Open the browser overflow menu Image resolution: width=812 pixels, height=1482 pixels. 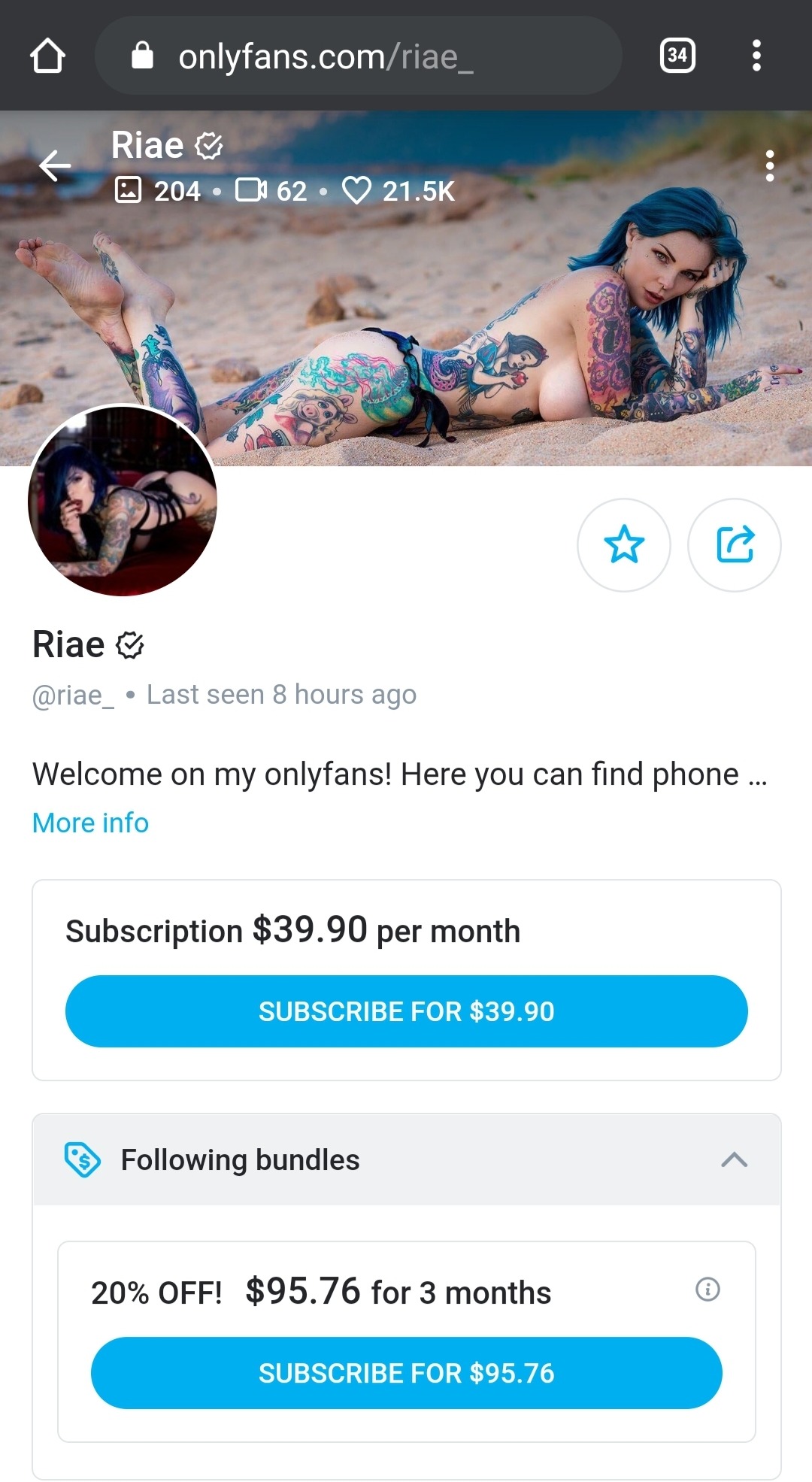coord(756,56)
